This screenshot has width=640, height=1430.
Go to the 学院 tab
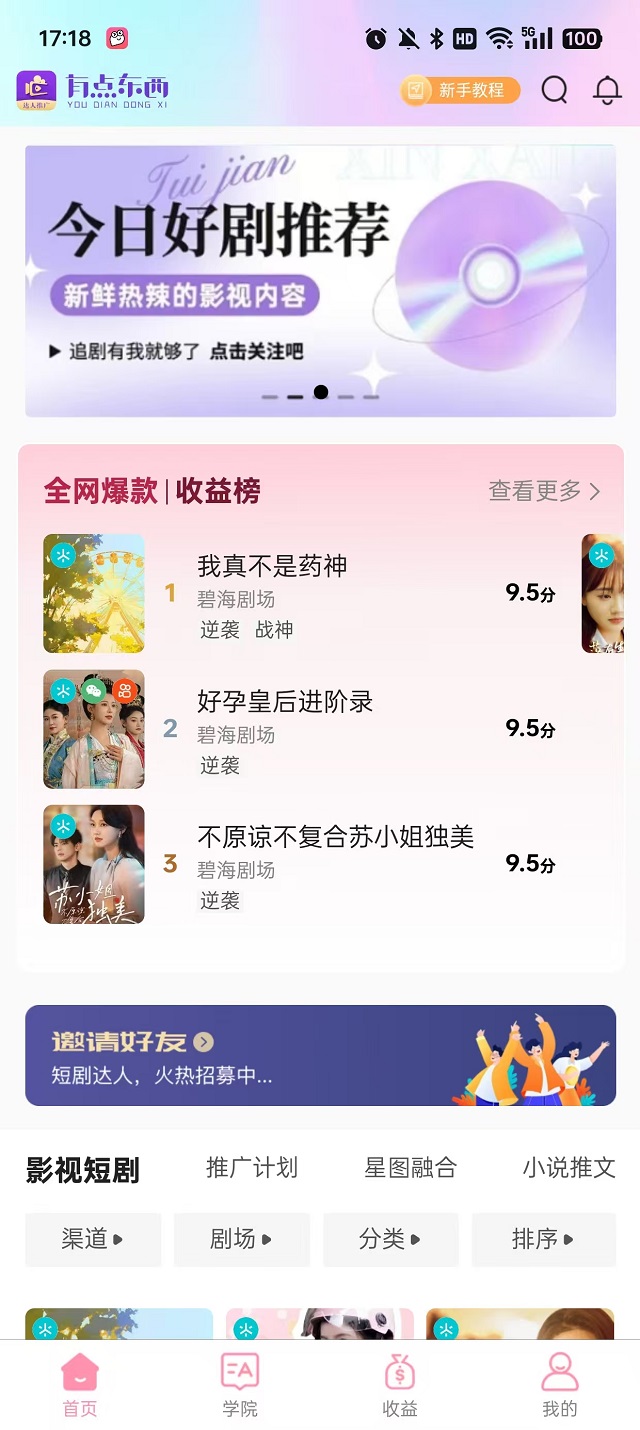240,1385
